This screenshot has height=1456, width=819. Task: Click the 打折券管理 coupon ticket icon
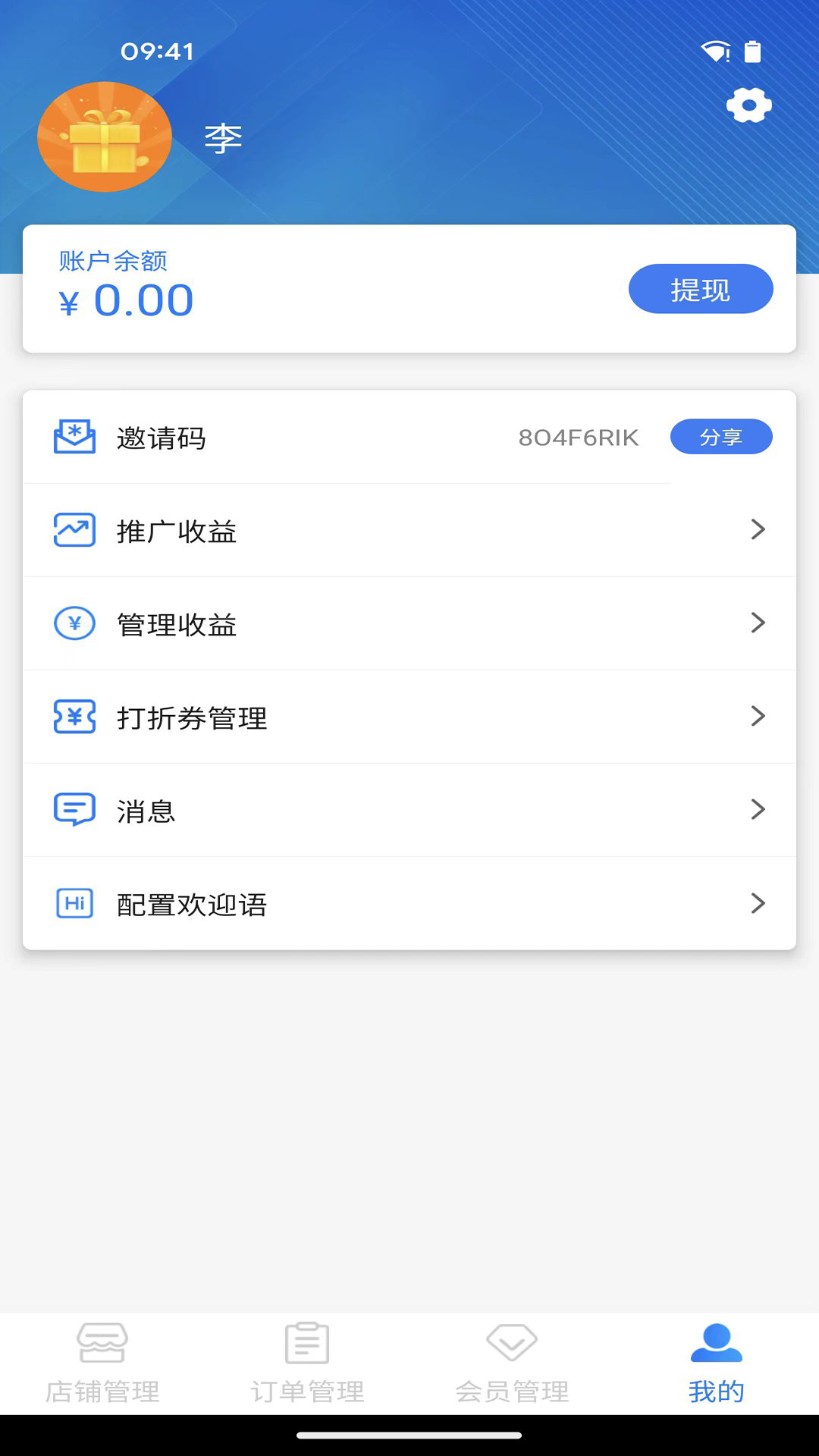(74, 717)
